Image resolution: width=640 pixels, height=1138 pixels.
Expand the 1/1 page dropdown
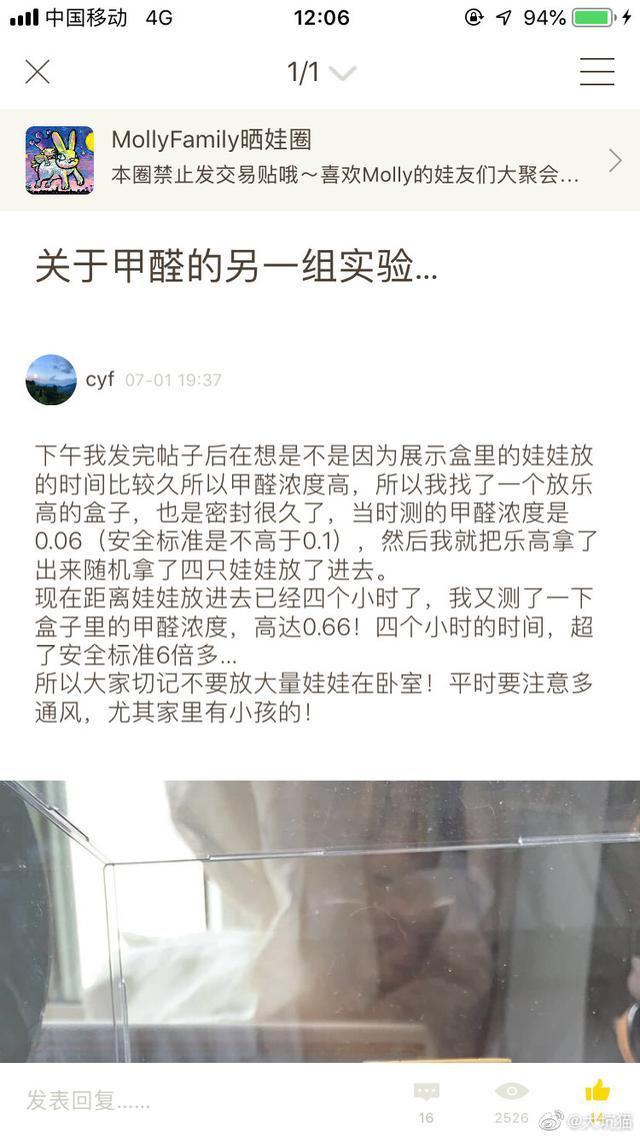pos(320,72)
